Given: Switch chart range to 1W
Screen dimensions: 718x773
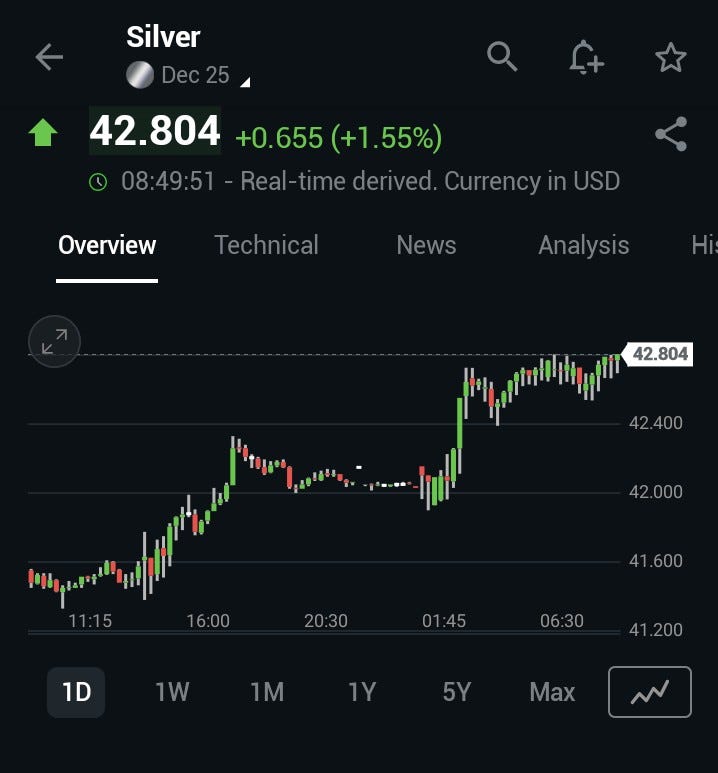Looking at the screenshot, I should pyautogui.click(x=172, y=692).
